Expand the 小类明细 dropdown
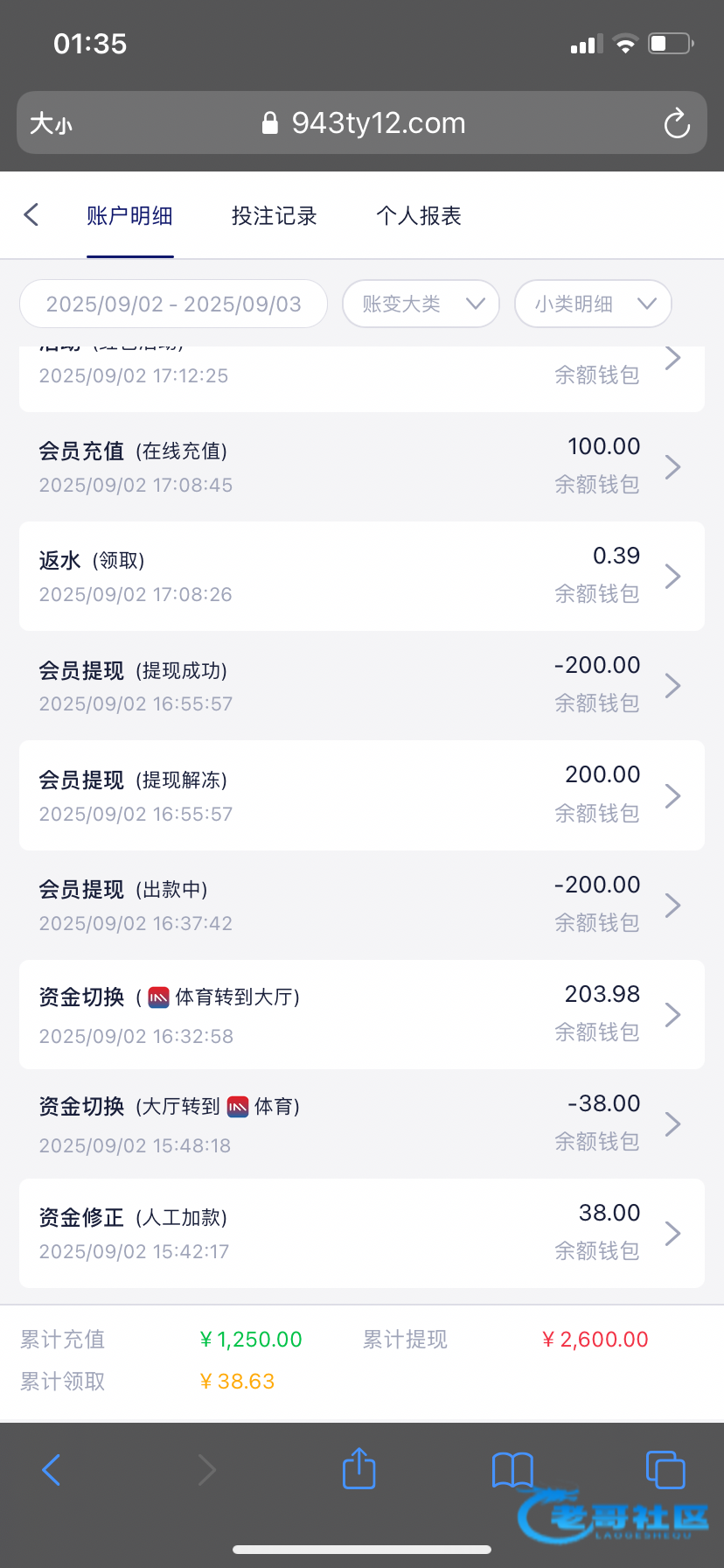 pos(593,304)
